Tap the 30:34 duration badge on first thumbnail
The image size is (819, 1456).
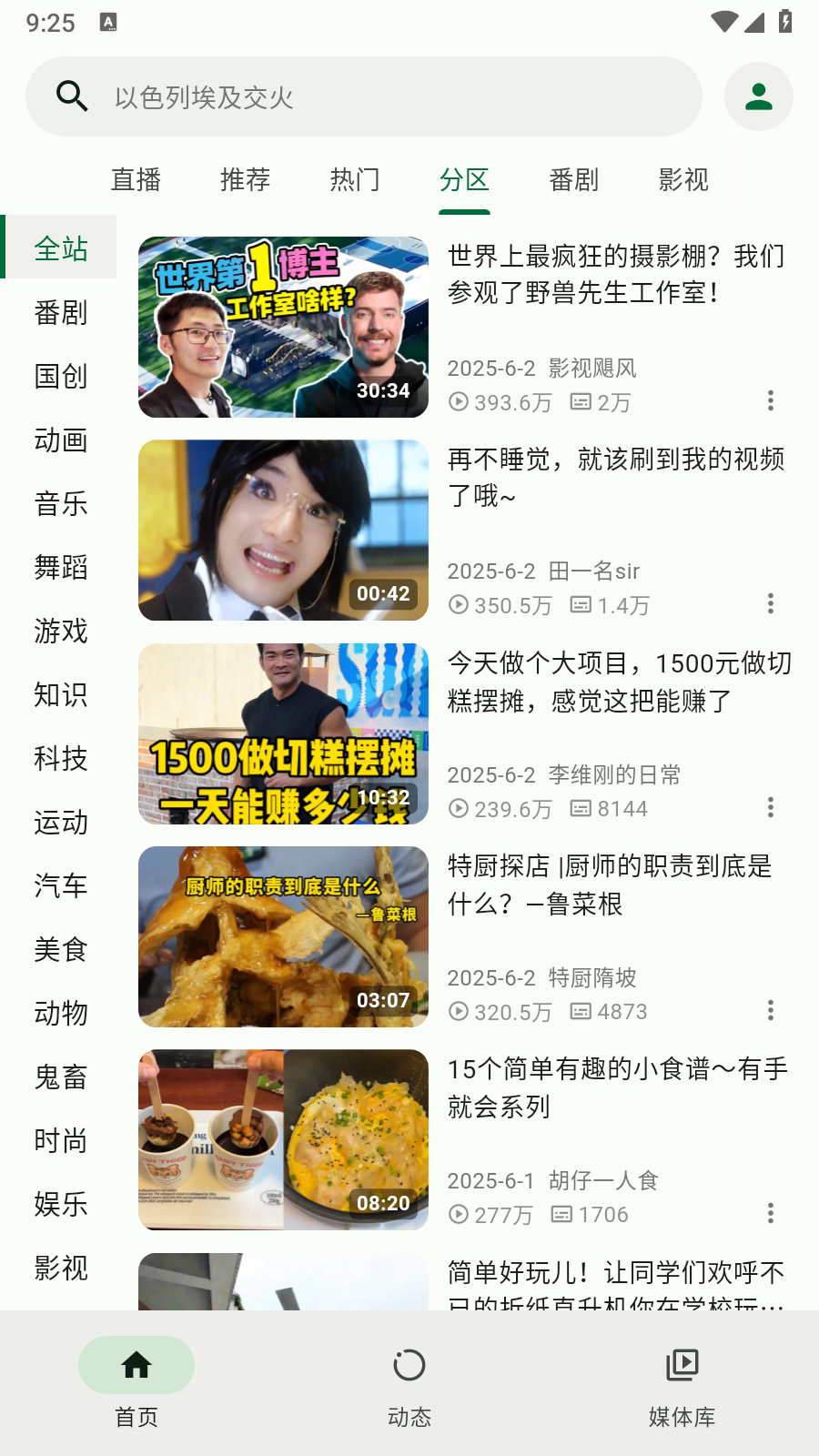[386, 390]
